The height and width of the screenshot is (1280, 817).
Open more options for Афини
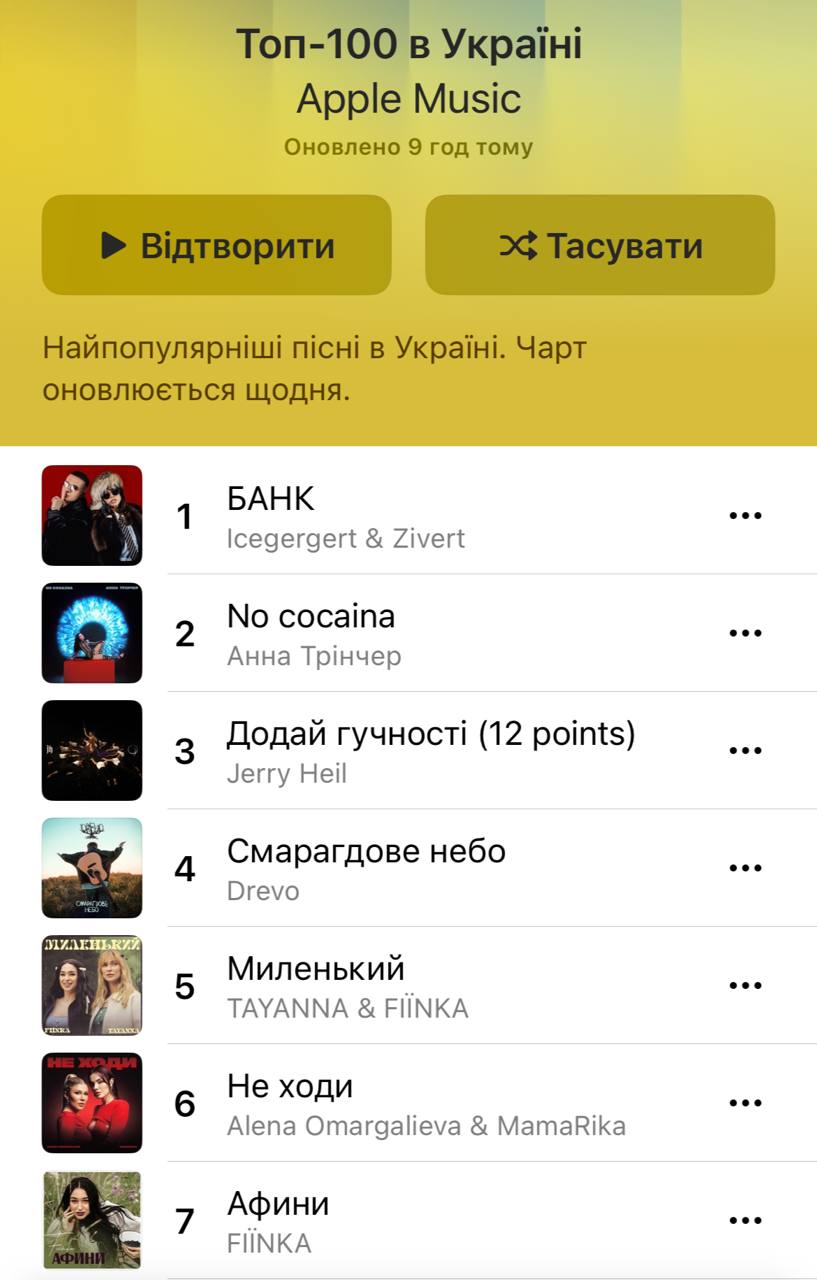pyautogui.click(x=745, y=1220)
